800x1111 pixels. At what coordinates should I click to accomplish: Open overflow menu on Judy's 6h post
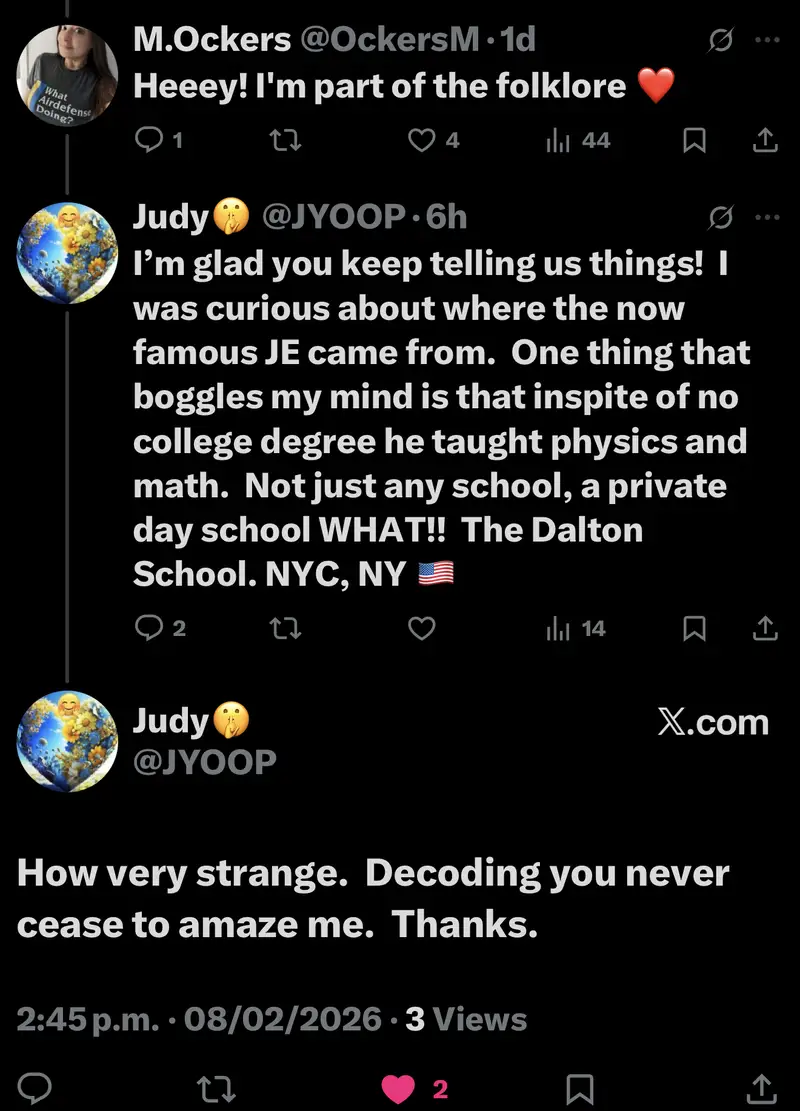[x=766, y=218]
